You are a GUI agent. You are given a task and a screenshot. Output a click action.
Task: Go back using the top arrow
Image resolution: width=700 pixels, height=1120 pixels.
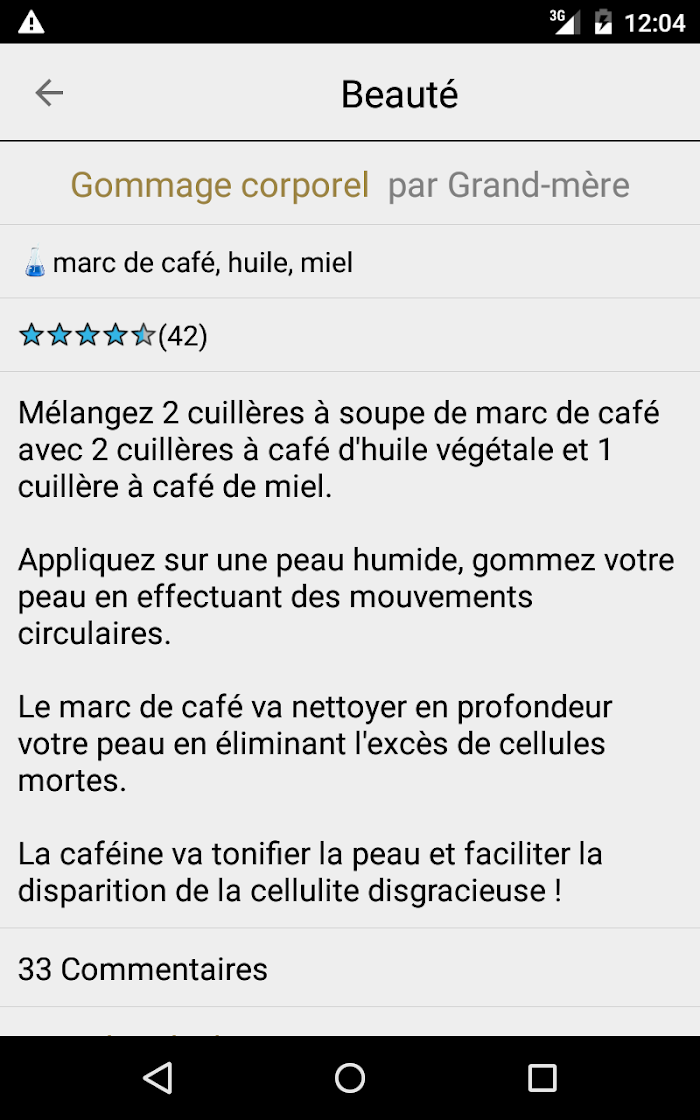[49, 93]
